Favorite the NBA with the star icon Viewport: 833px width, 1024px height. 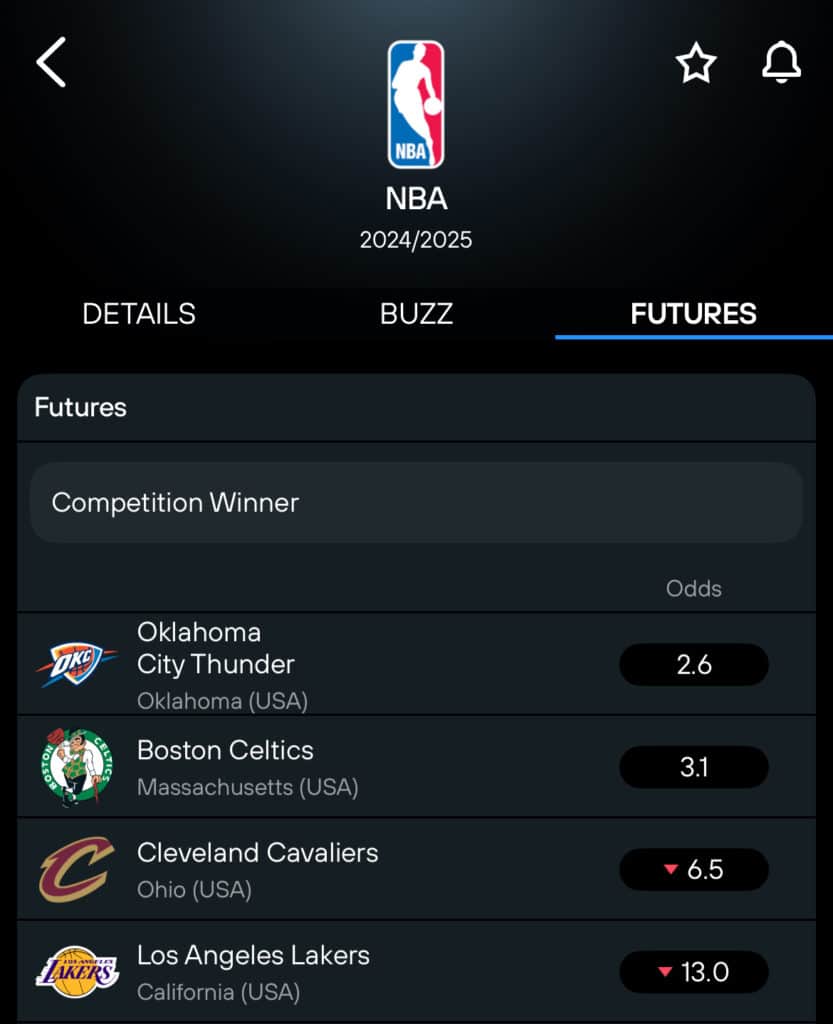pyautogui.click(x=696, y=64)
